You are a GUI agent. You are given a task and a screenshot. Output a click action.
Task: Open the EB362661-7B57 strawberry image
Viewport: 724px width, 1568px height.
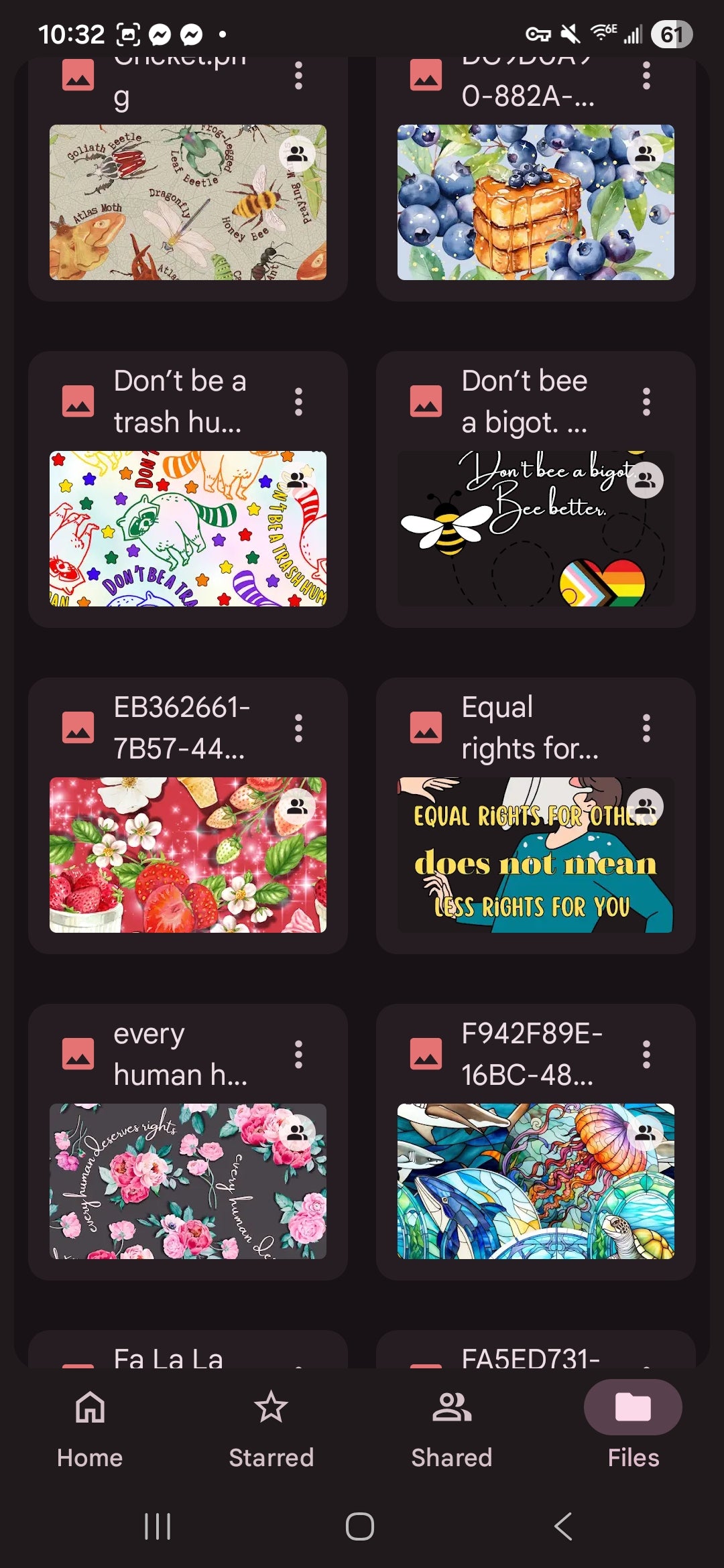coord(188,855)
